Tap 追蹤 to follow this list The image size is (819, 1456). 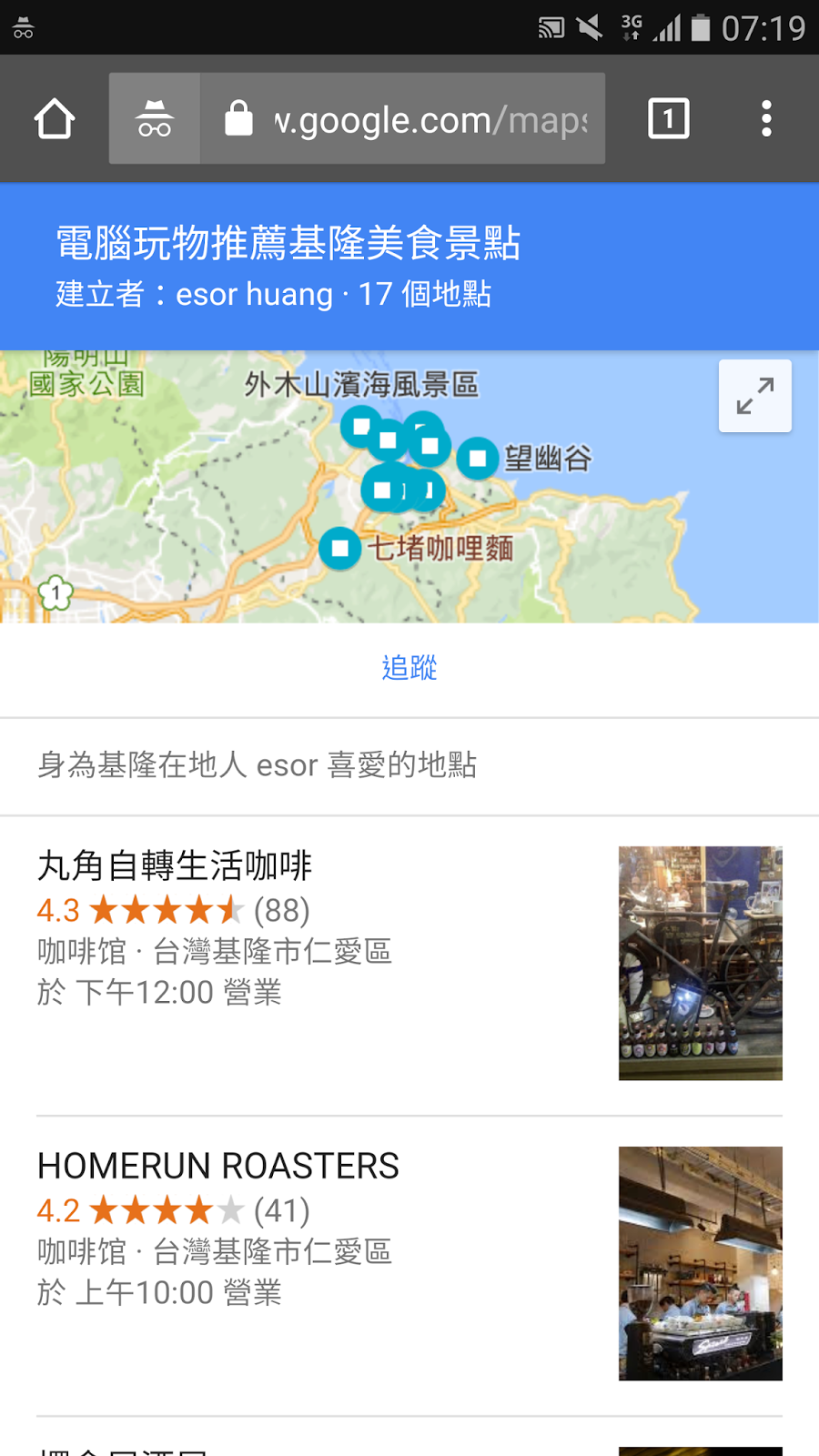(409, 668)
